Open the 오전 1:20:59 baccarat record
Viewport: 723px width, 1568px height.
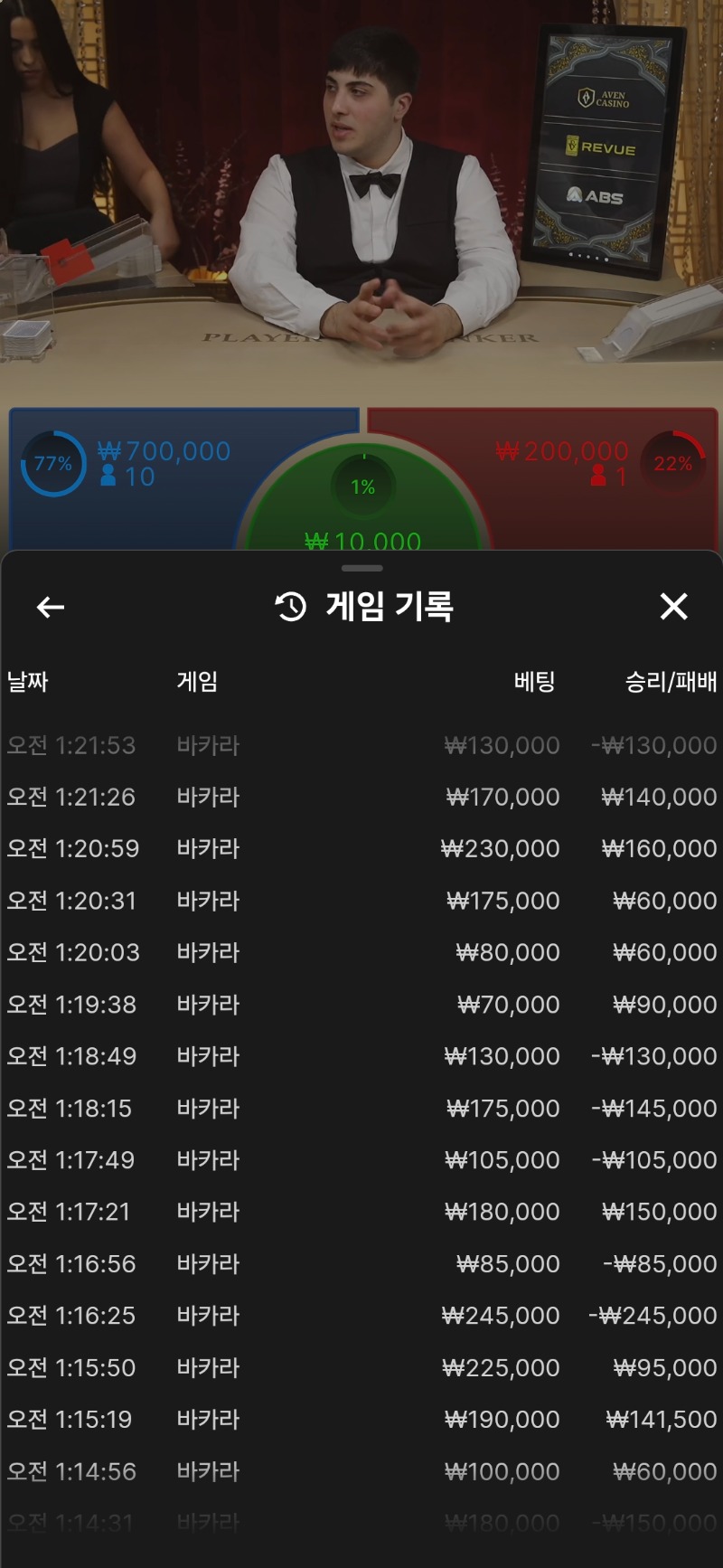(361, 848)
